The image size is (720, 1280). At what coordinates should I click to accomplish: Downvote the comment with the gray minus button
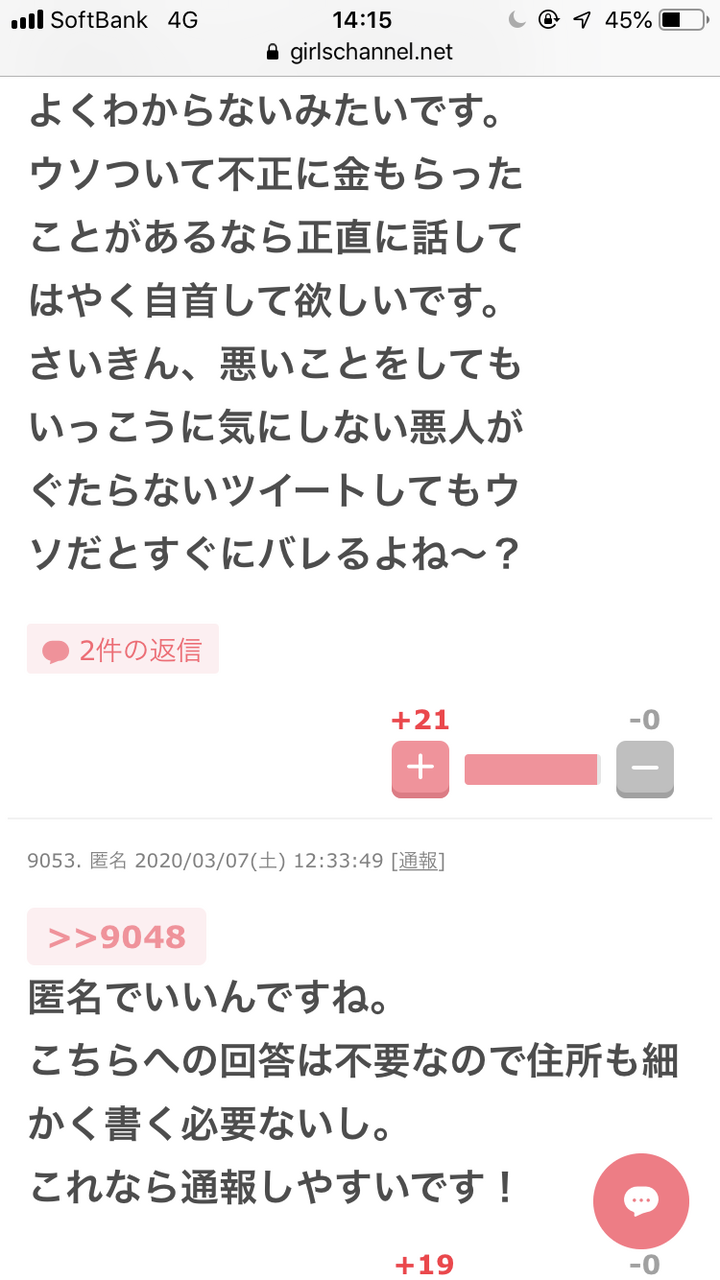(x=644, y=768)
